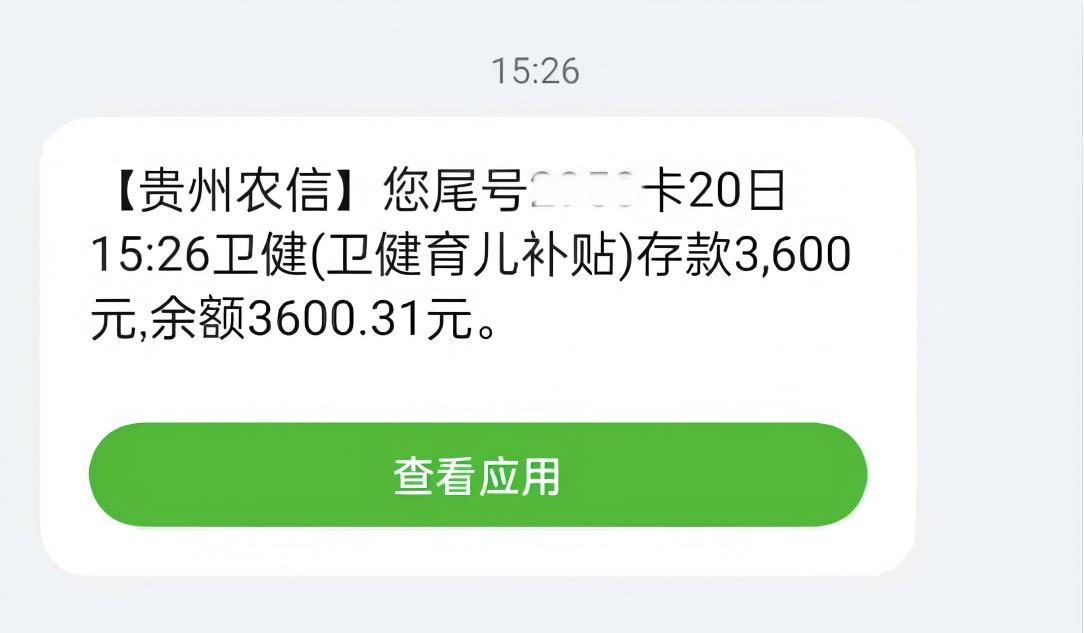Tap the green 查看应用 button
Screen dimensions: 1084x633
click(478, 475)
